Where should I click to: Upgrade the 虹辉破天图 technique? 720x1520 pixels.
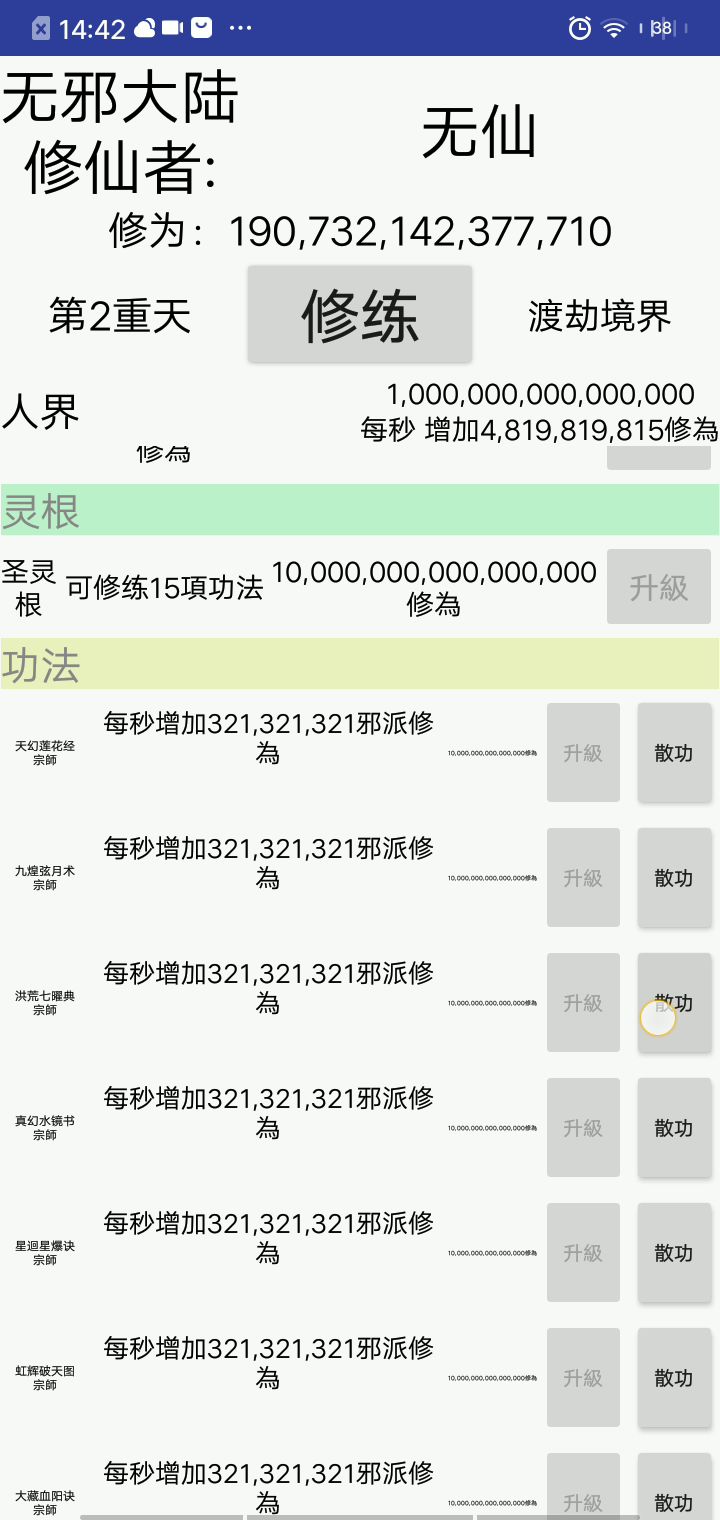[583, 1377]
